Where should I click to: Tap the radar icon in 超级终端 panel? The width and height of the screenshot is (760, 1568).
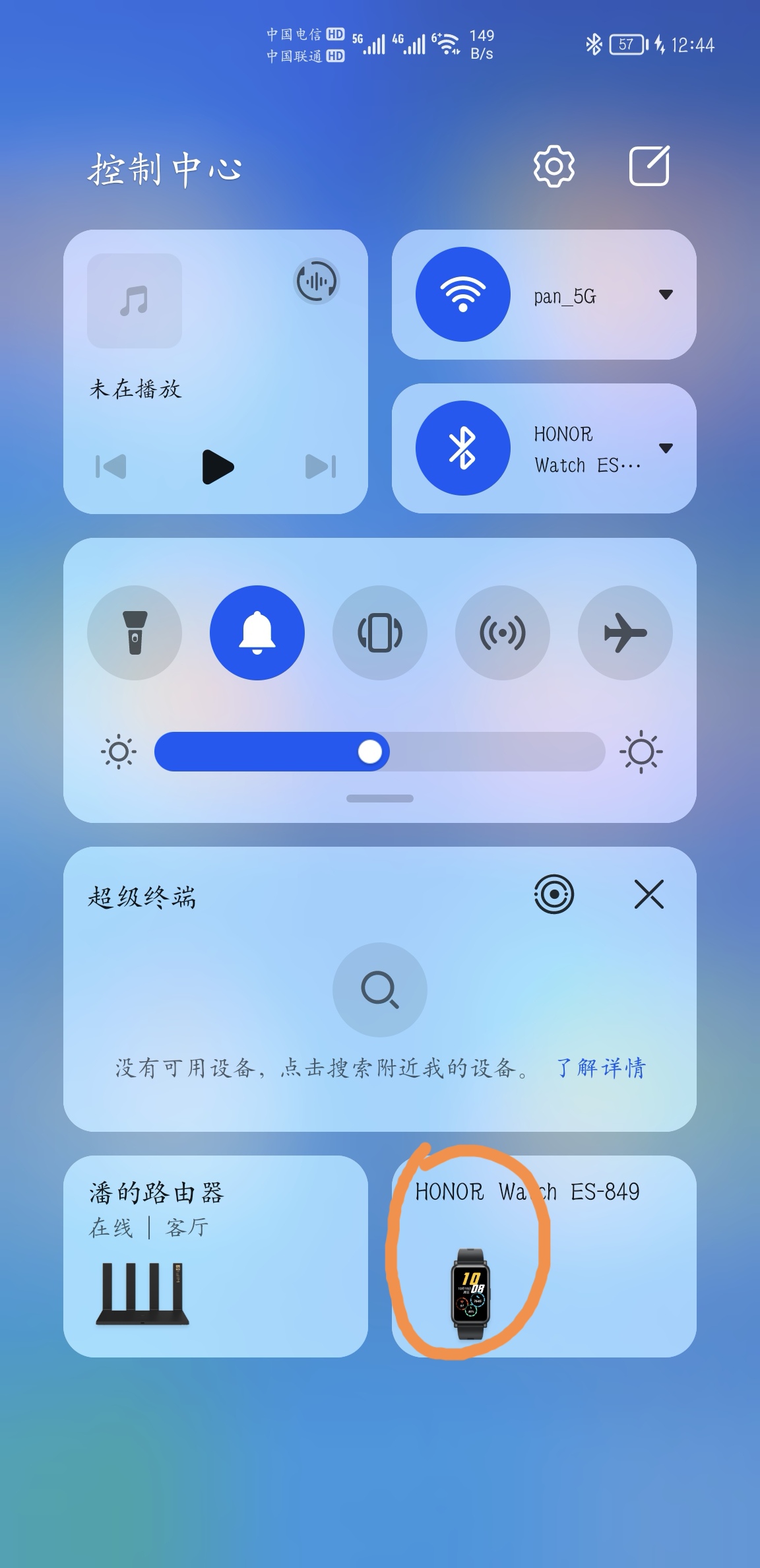[x=555, y=894]
